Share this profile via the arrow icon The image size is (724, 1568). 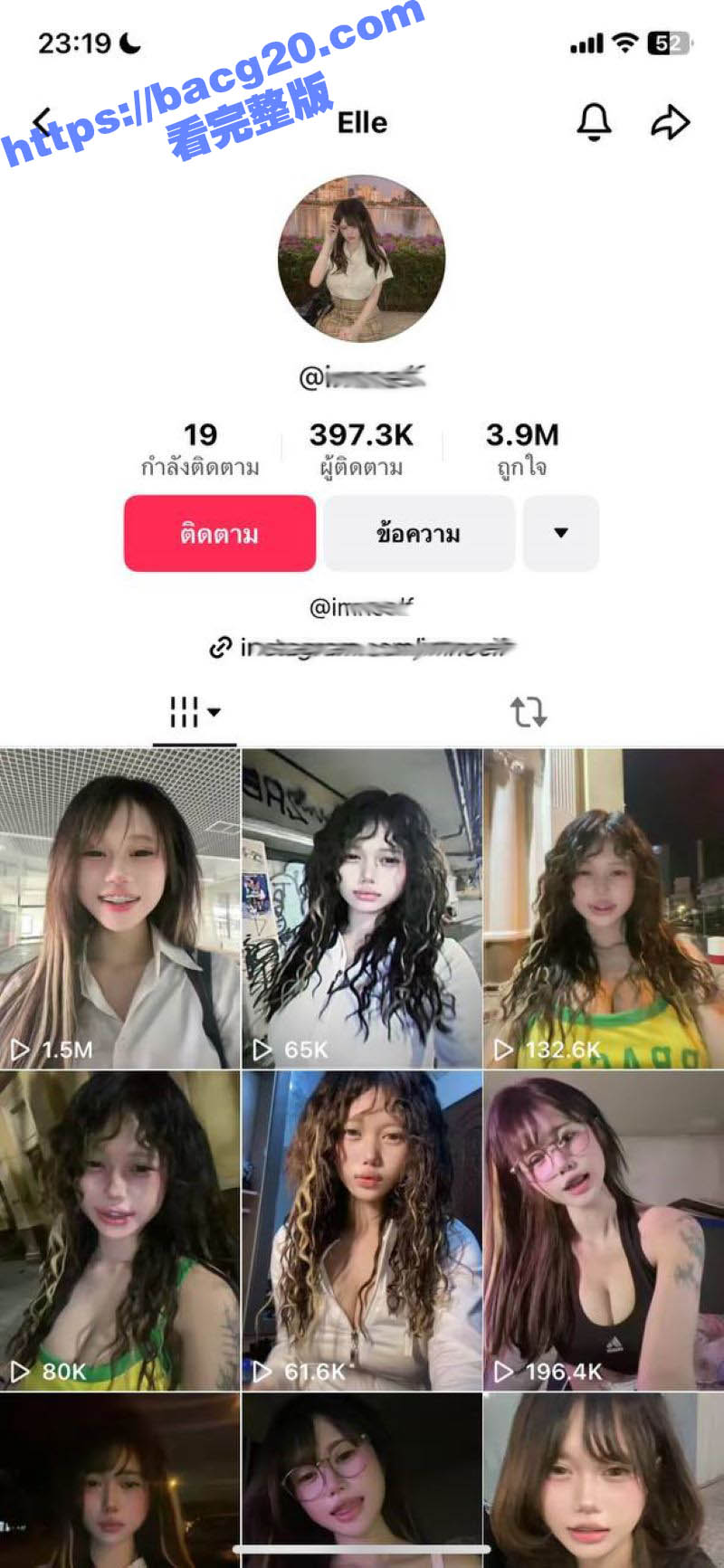click(x=671, y=122)
